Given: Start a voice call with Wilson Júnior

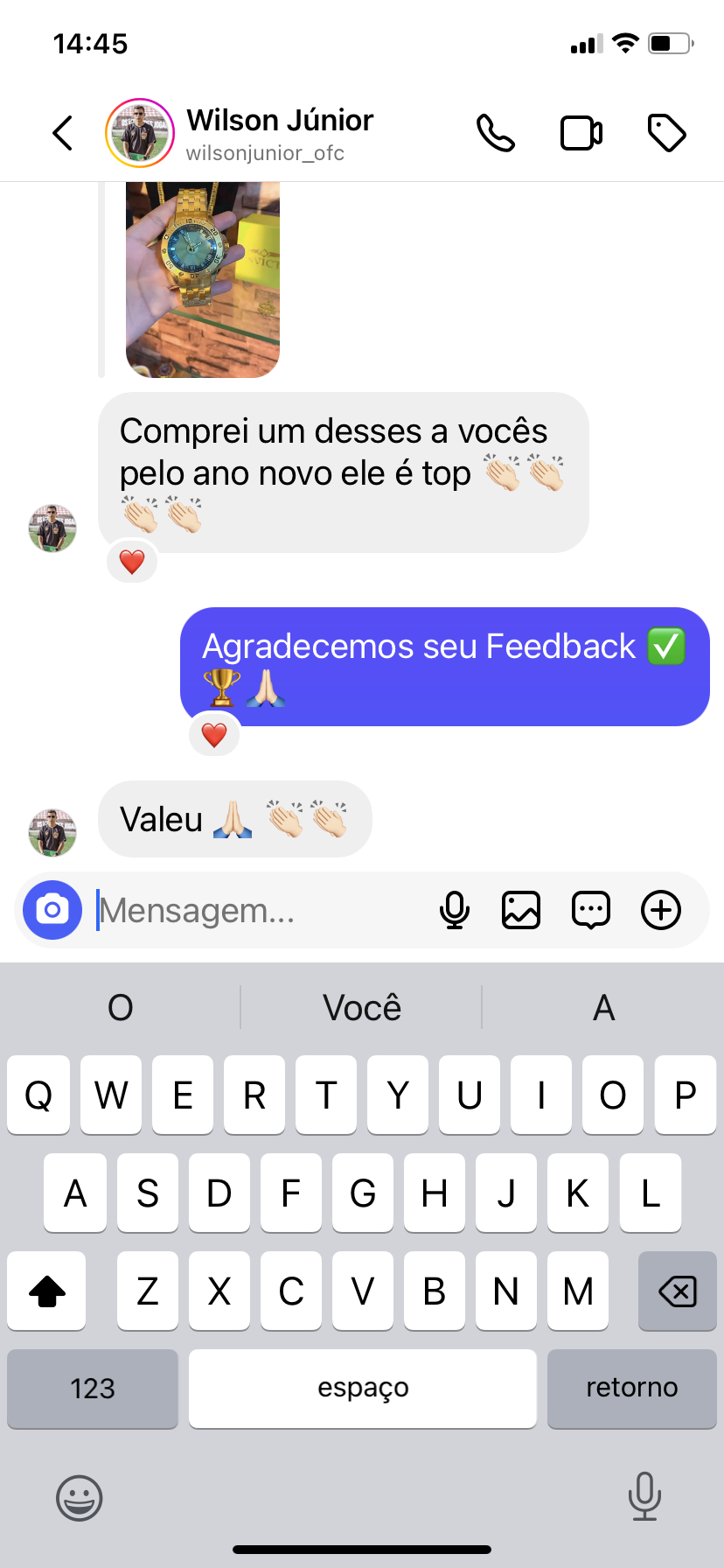Looking at the screenshot, I should tap(496, 134).
